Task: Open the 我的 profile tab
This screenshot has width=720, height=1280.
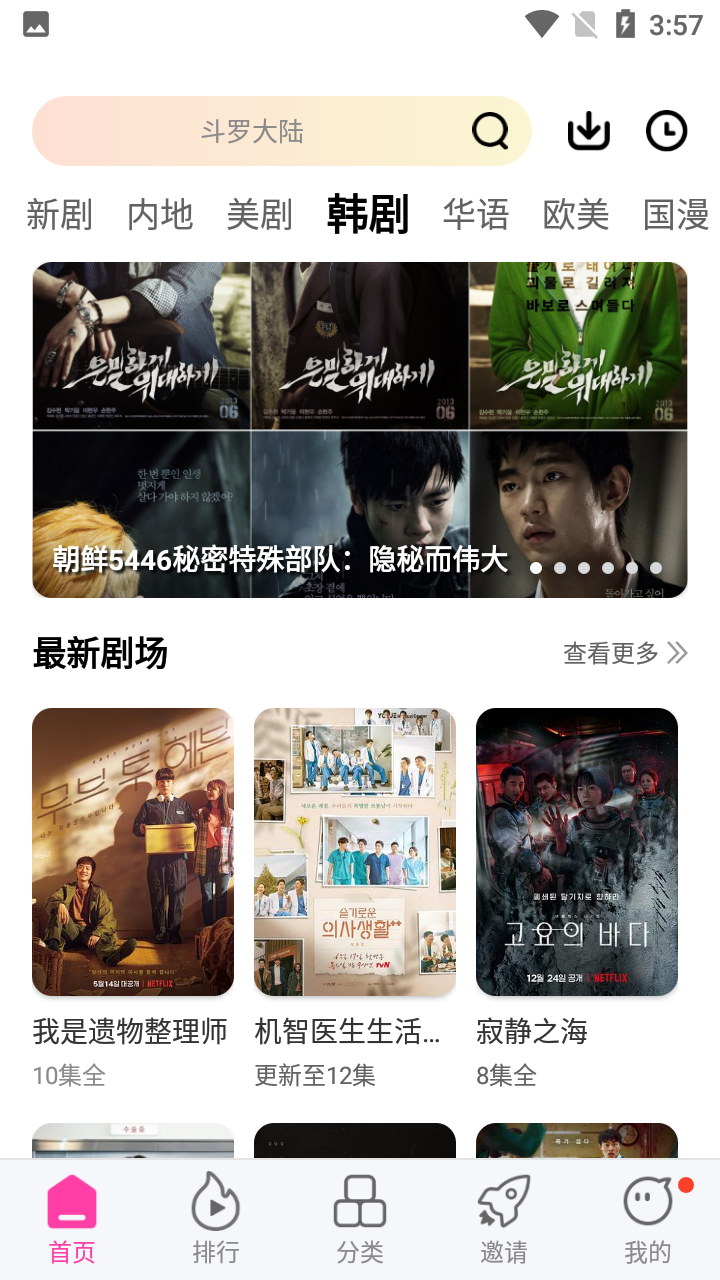Action: click(x=648, y=1218)
